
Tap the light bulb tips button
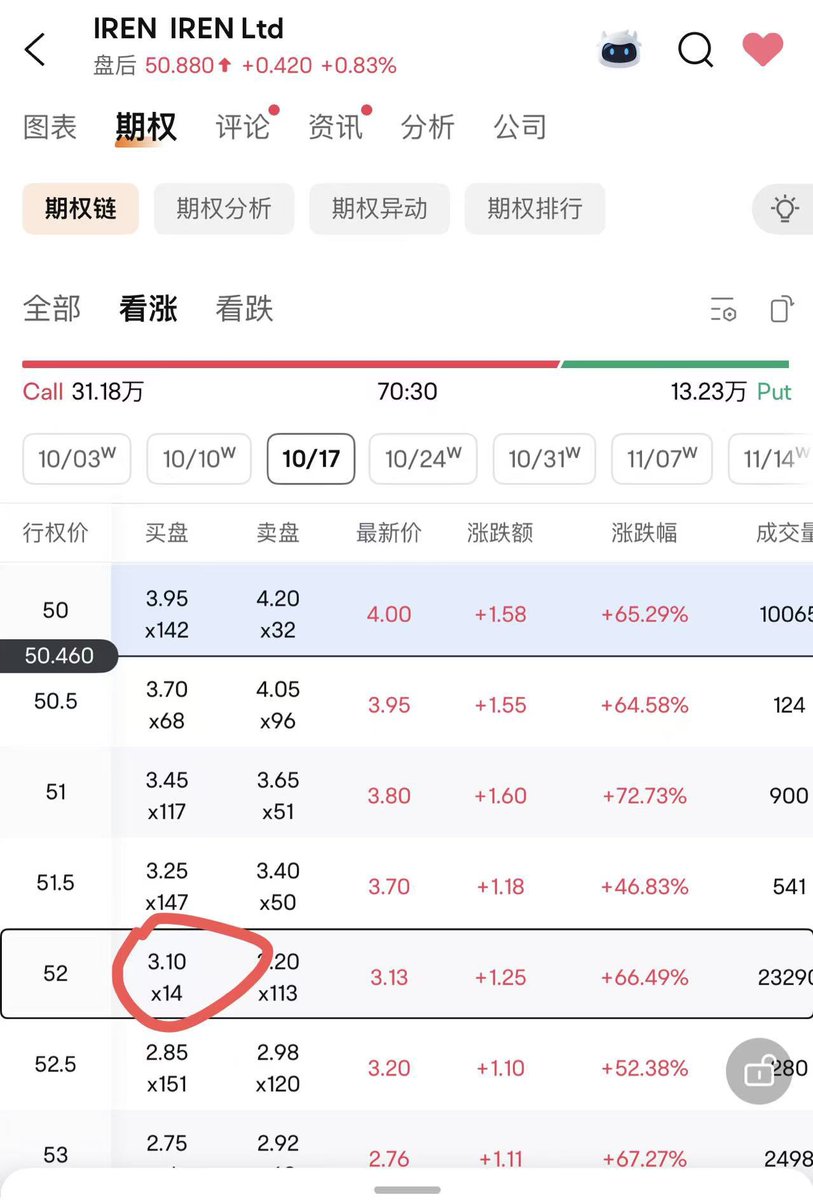pyautogui.click(x=784, y=208)
